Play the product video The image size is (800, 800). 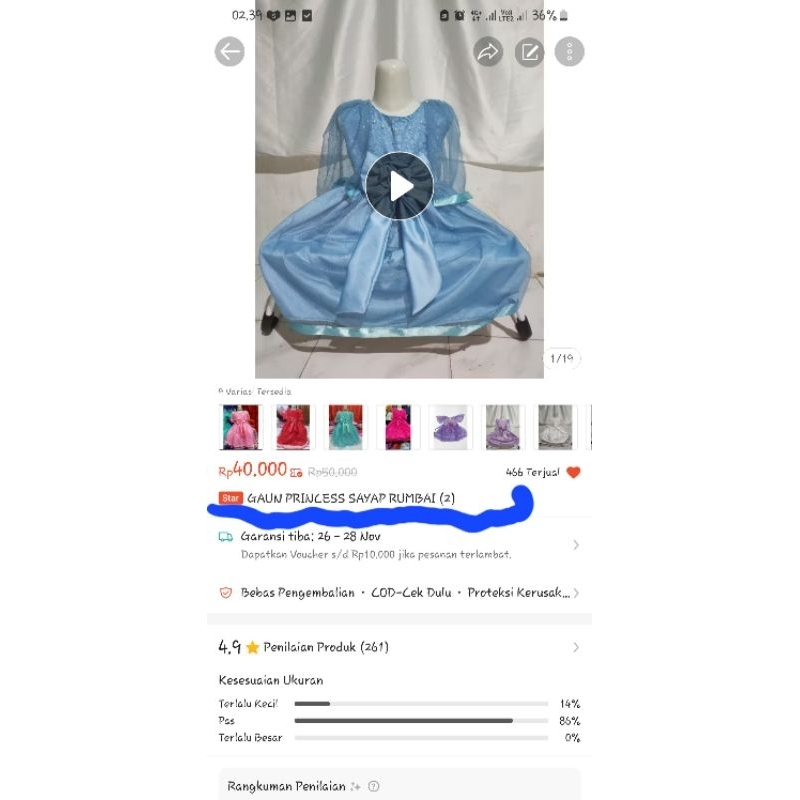(x=399, y=186)
